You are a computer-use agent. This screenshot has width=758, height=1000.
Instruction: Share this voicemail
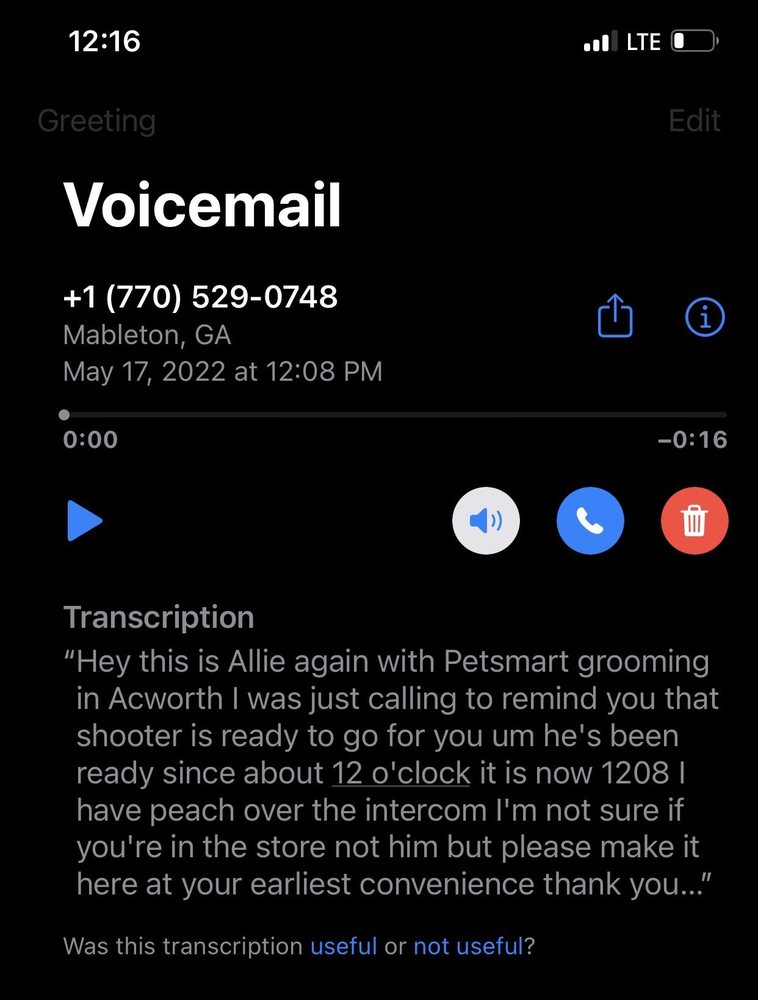[615, 318]
